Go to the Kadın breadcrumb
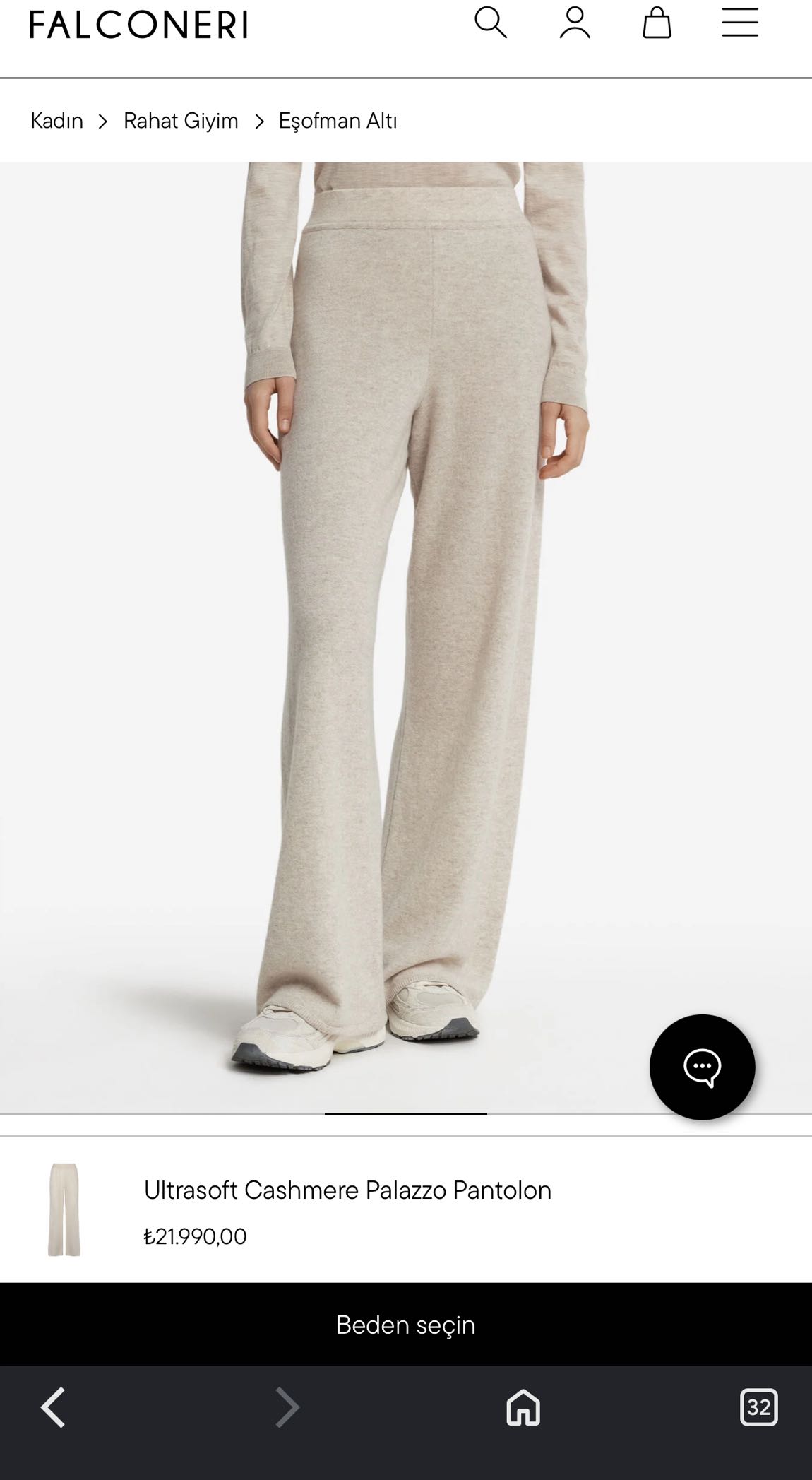The height and width of the screenshot is (1480, 812). coord(56,121)
